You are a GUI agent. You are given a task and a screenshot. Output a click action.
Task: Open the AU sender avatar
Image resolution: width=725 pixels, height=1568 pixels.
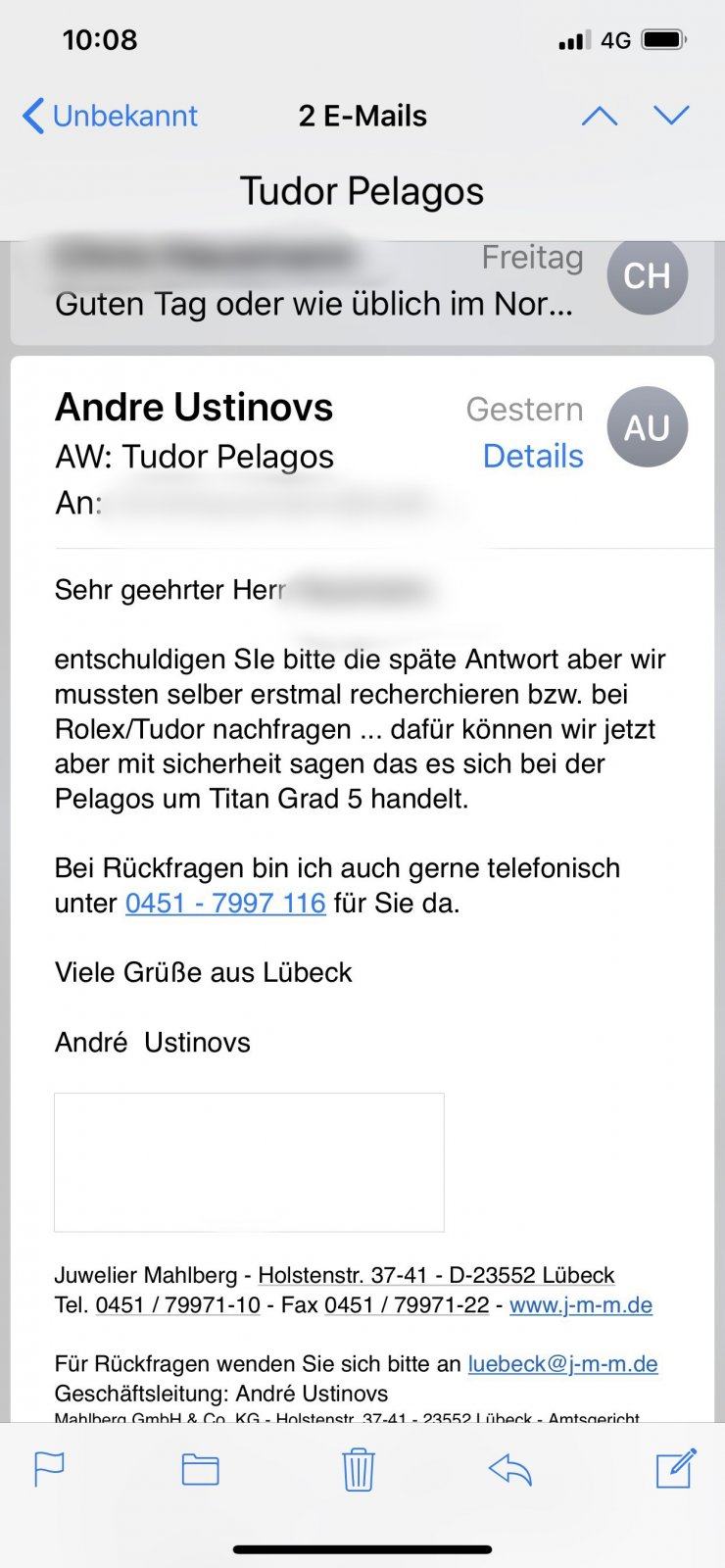[647, 427]
